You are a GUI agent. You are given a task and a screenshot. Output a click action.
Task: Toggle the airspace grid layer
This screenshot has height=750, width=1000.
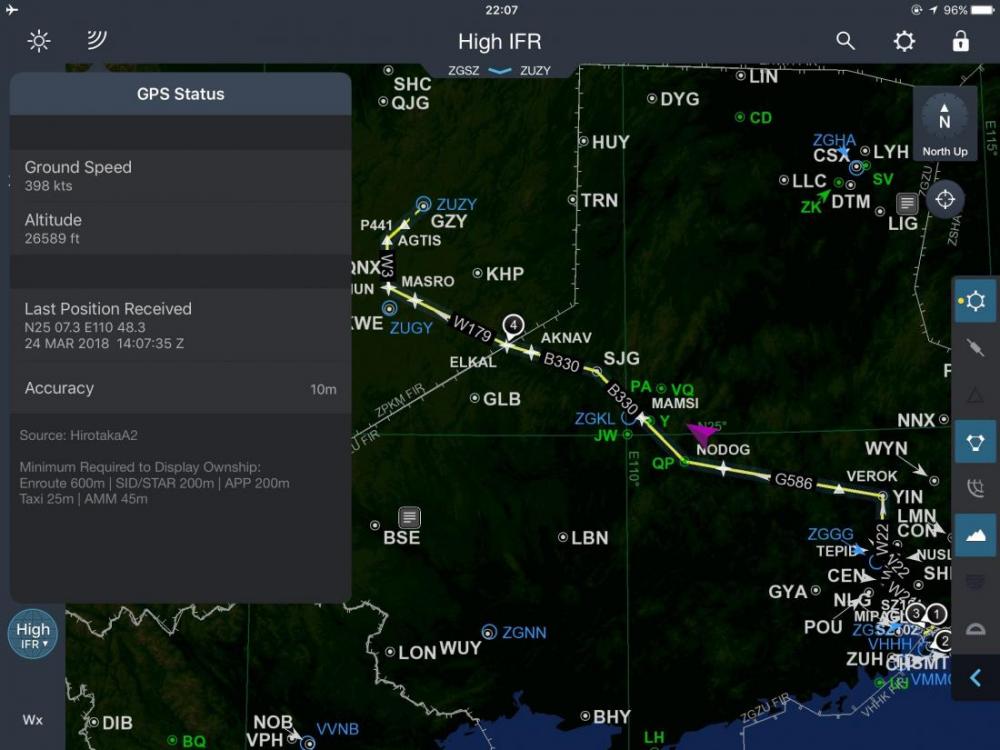pyautogui.click(x=975, y=488)
